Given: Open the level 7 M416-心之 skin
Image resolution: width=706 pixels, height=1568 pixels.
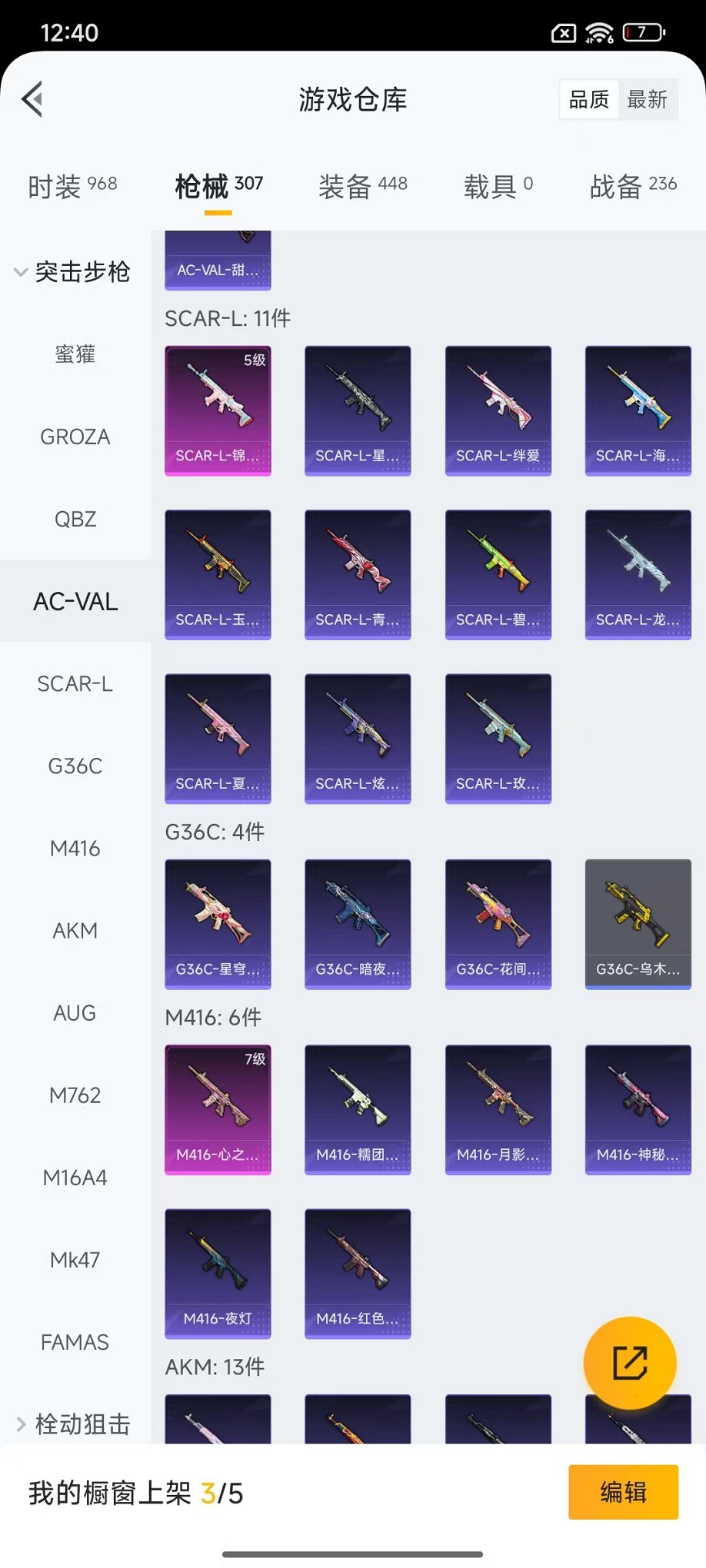Looking at the screenshot, I should [218, 1109].
